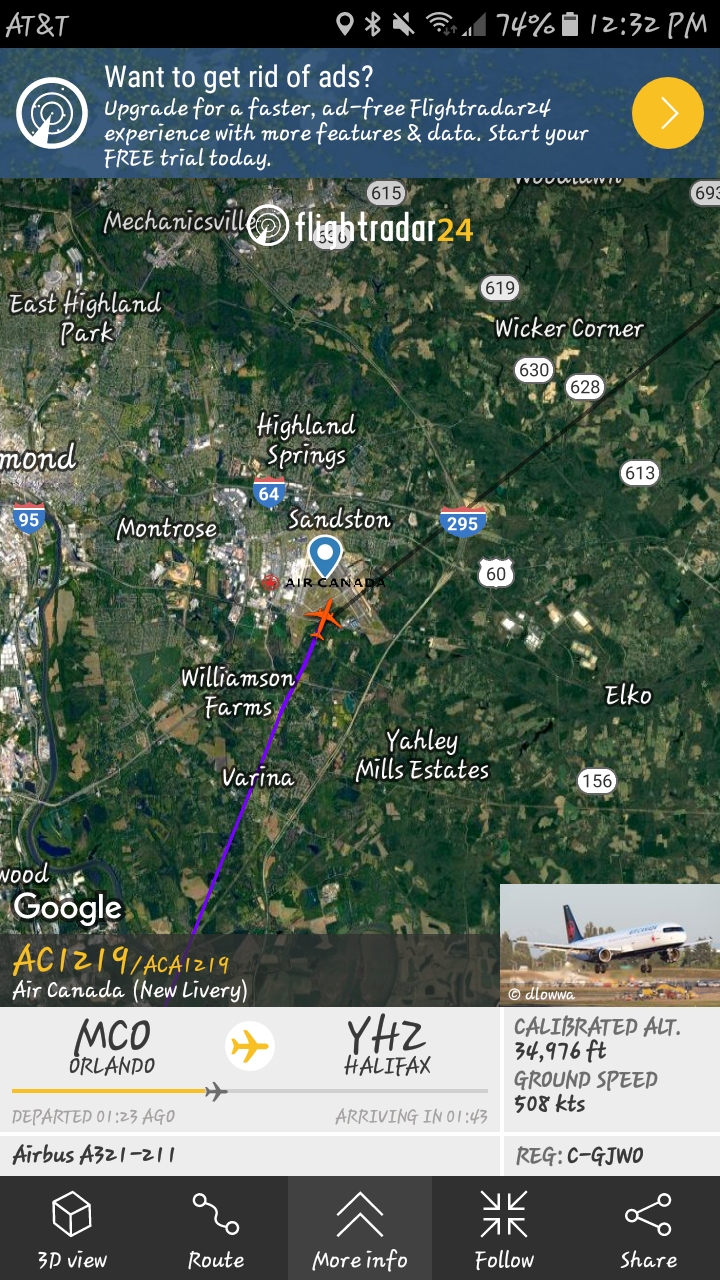Select the orange plane icon on map
Viewport: 720px width, 1280px height.
click(322, 617)
